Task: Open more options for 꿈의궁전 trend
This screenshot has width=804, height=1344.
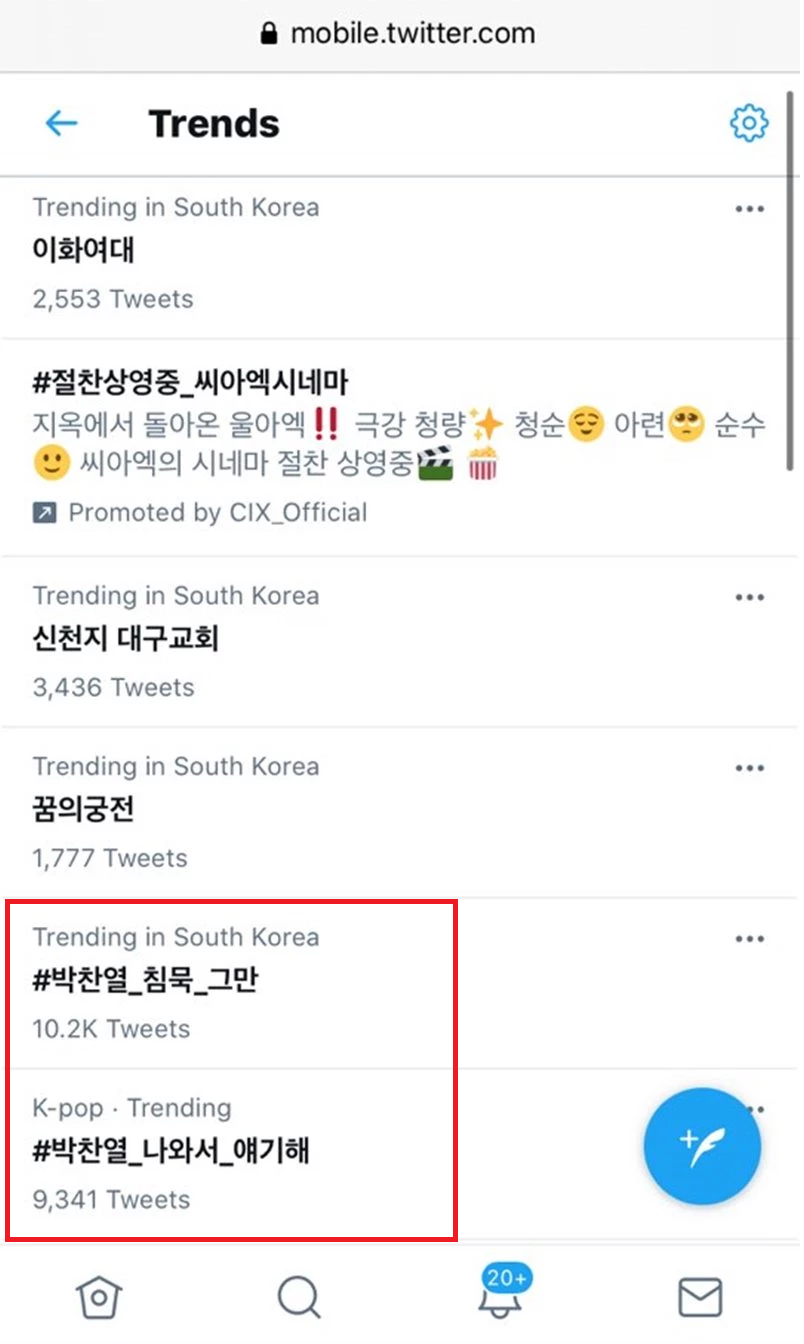Action: click(x=749, y=768)
